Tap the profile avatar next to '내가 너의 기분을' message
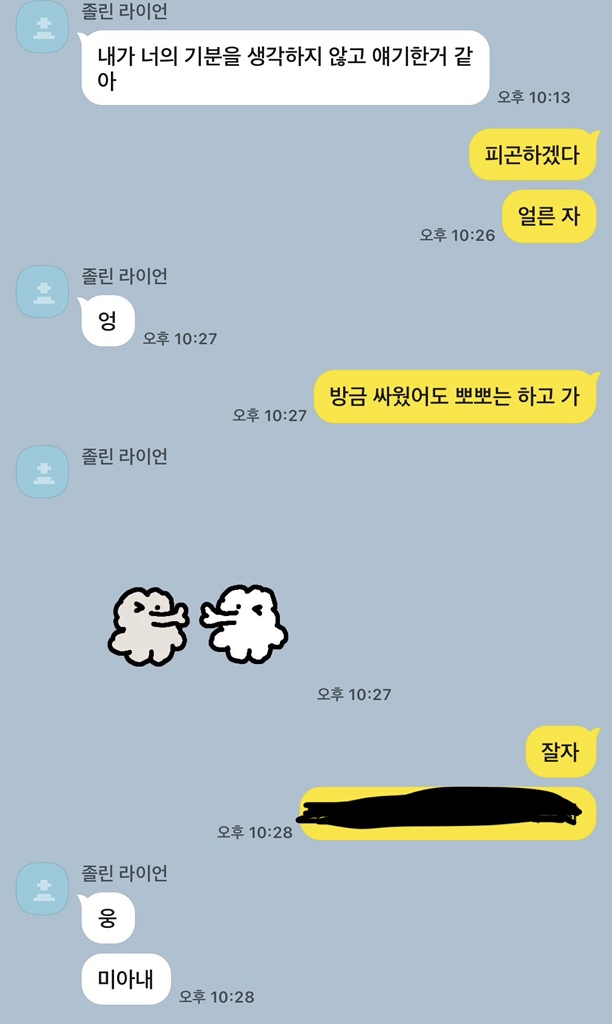Viewport: 612px width, 1024px height. coord(43,28)
